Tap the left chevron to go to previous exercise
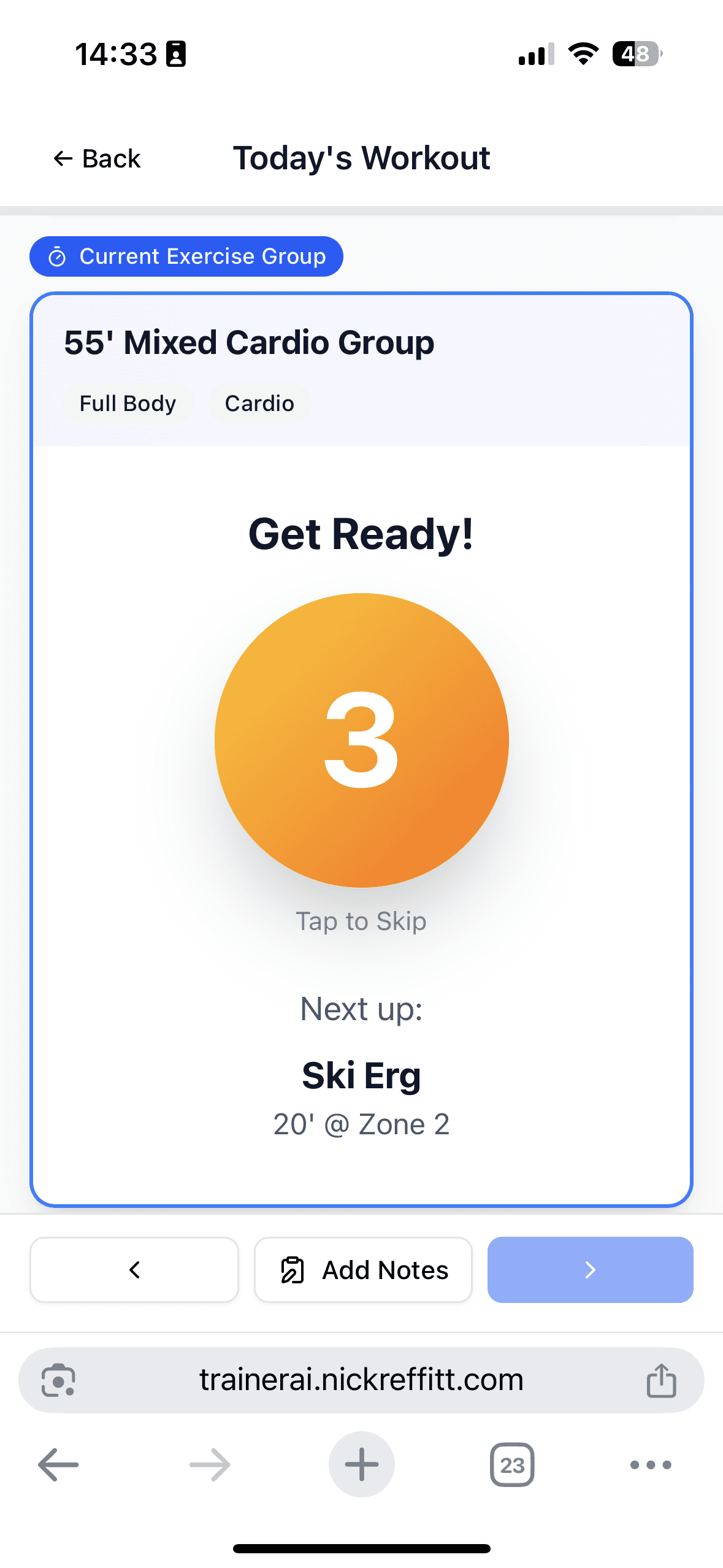 click(x=134, y=1270)
